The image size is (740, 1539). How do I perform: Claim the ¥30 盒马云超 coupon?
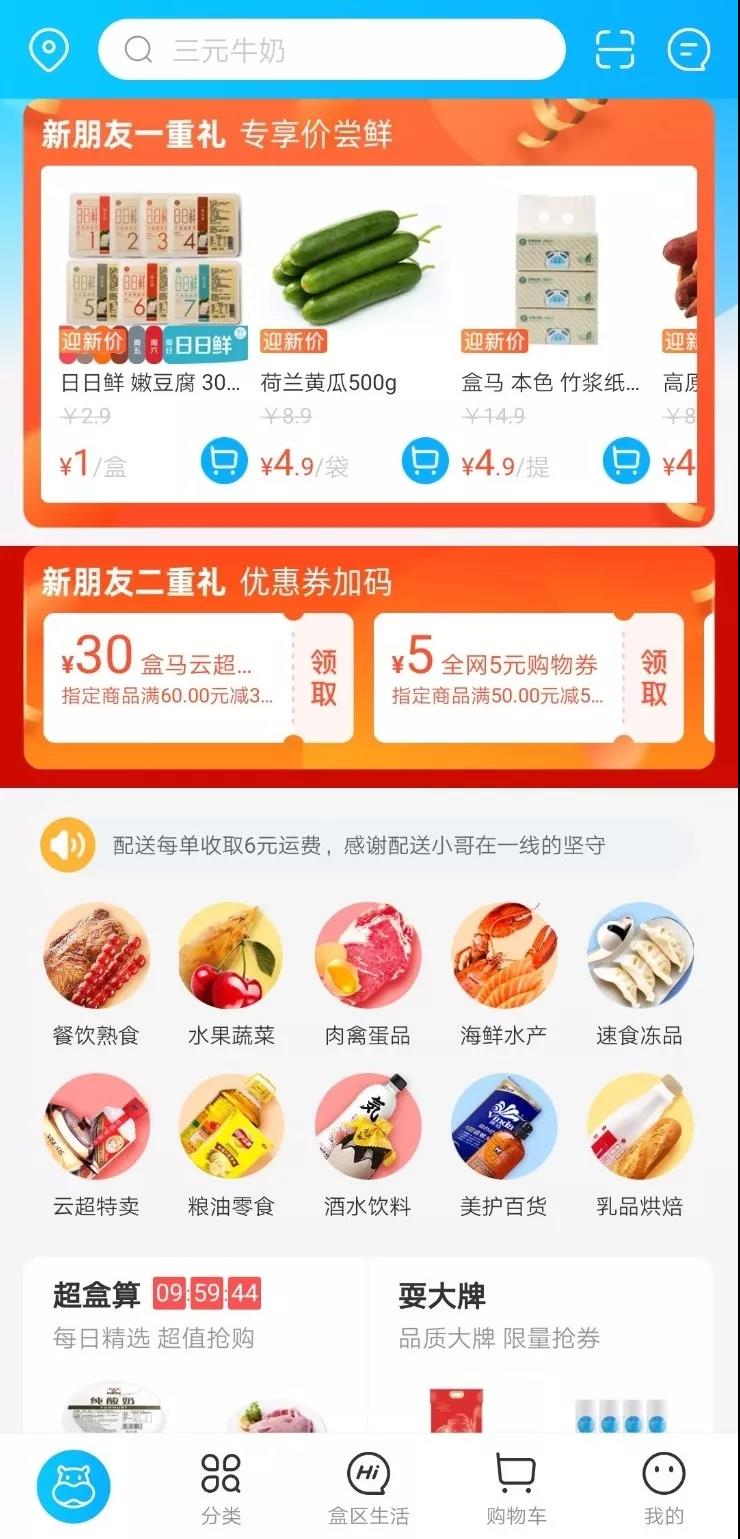(323, 677)
